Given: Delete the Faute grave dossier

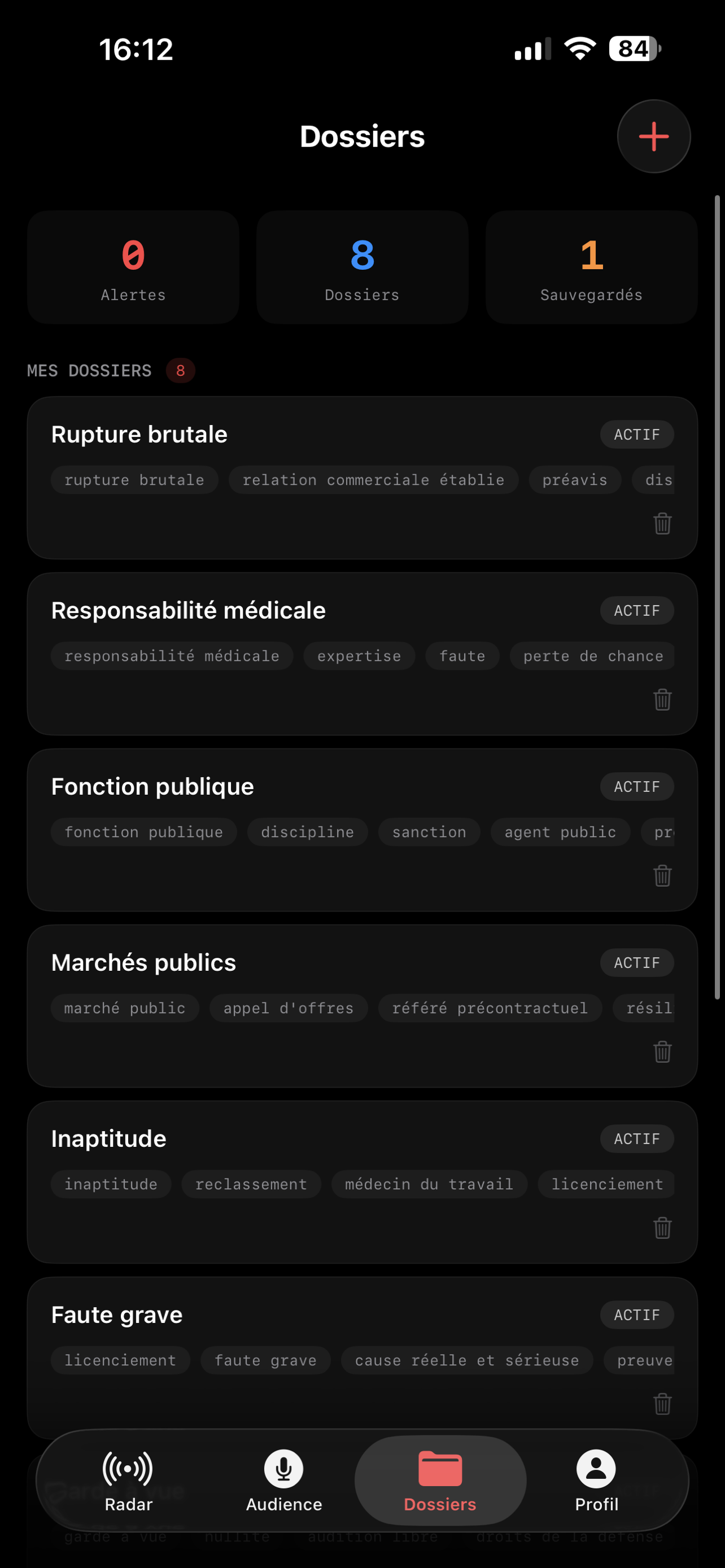Looking at the screenshot, I should 662,1404.
